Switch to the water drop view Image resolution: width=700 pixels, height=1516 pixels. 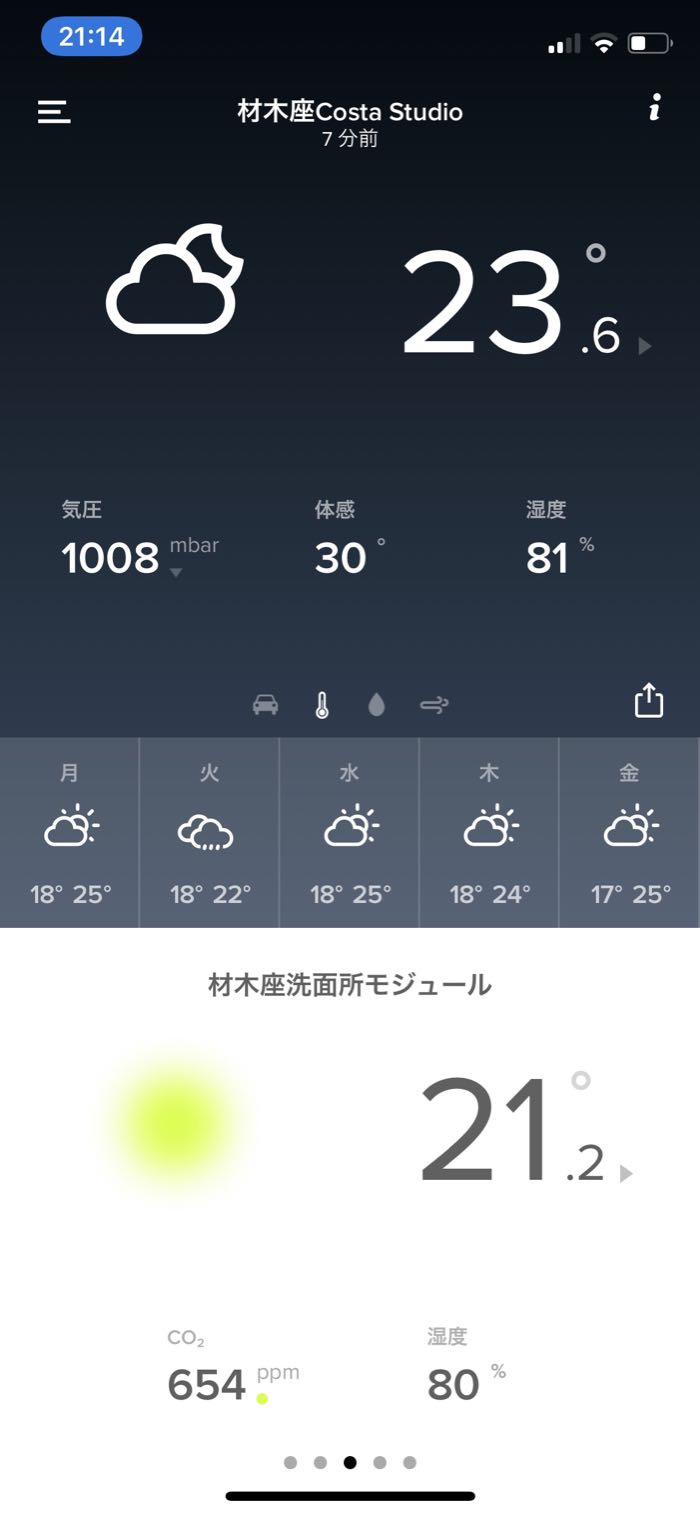376,705
